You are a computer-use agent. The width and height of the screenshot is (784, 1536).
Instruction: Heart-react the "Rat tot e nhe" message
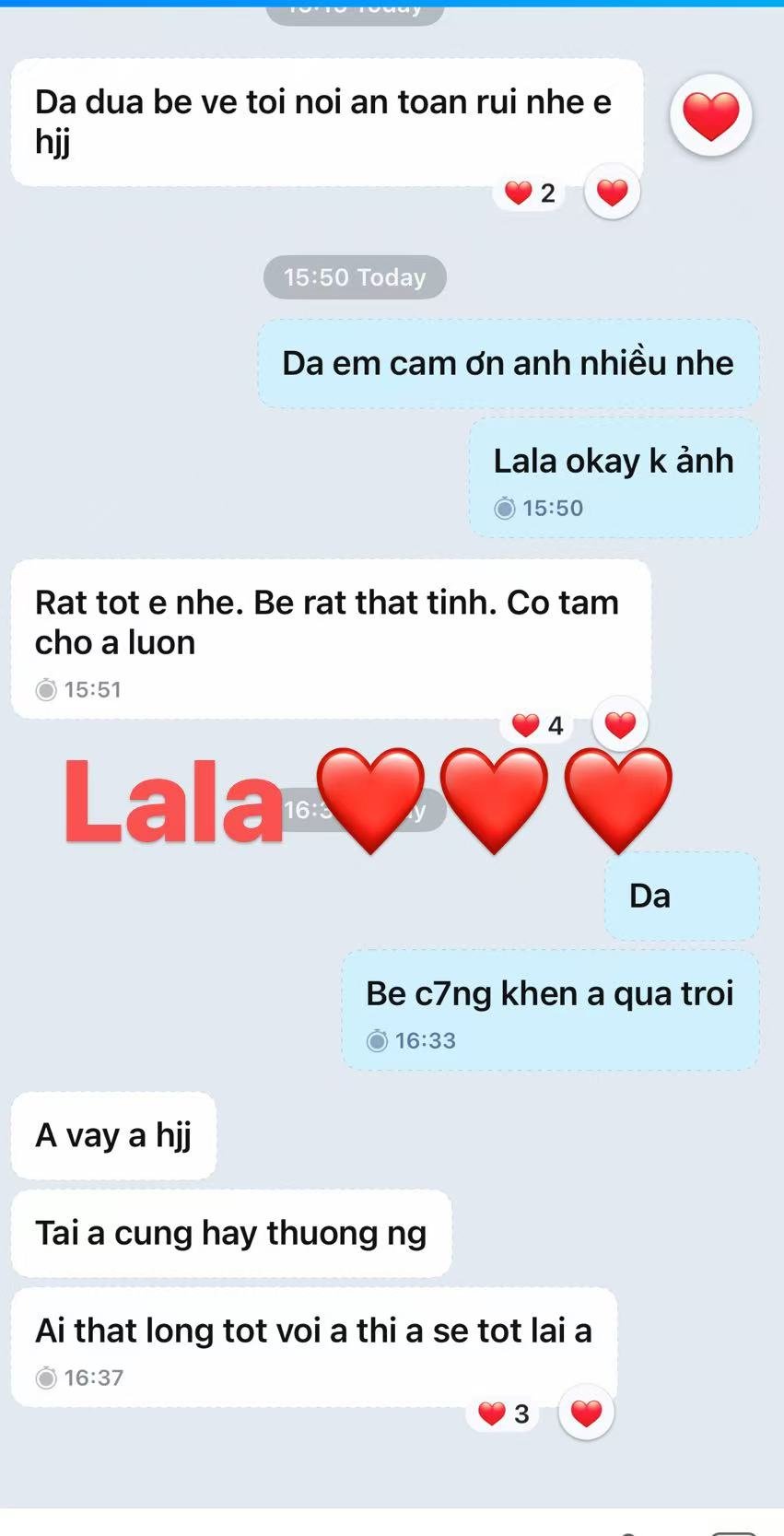[620, 725]
